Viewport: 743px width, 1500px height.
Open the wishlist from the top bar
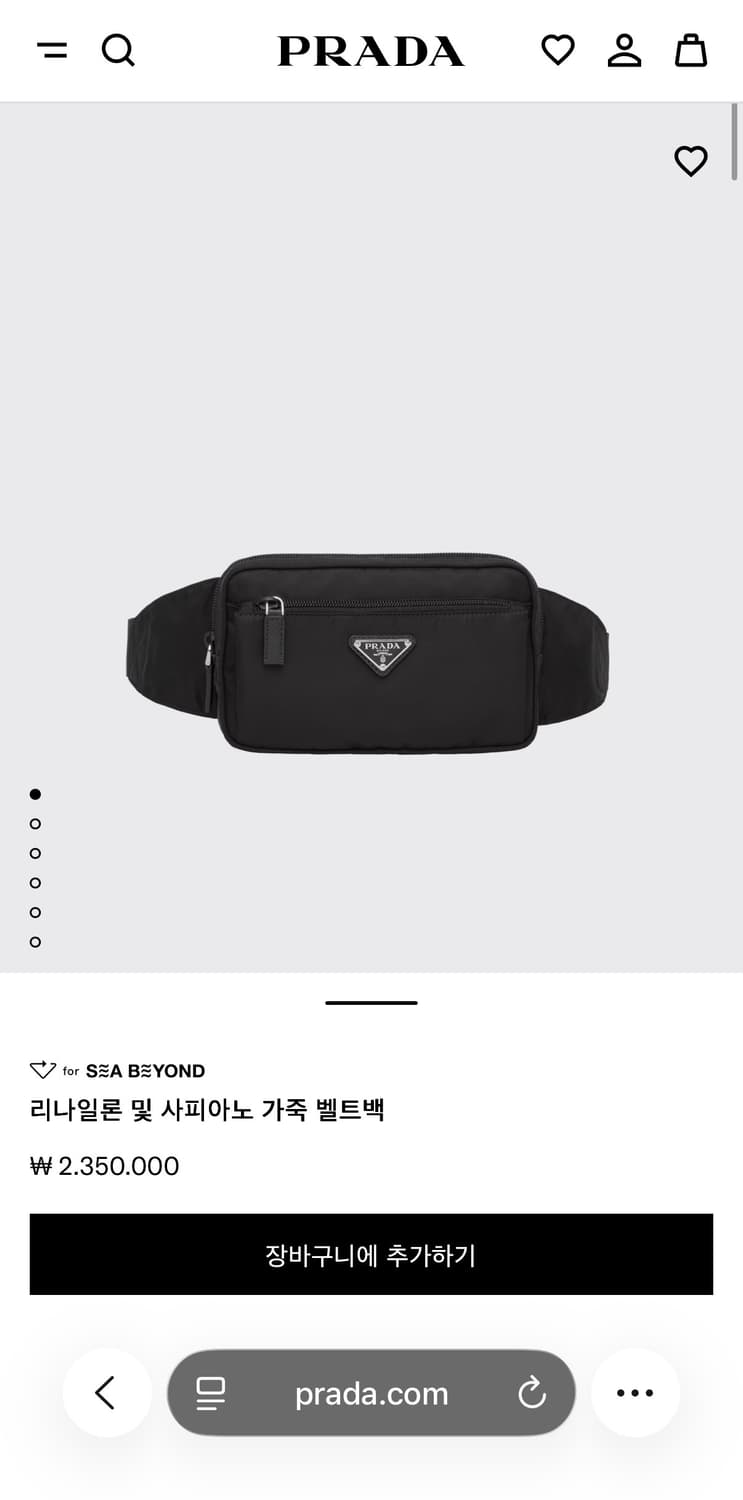click(x=557, y=50)
